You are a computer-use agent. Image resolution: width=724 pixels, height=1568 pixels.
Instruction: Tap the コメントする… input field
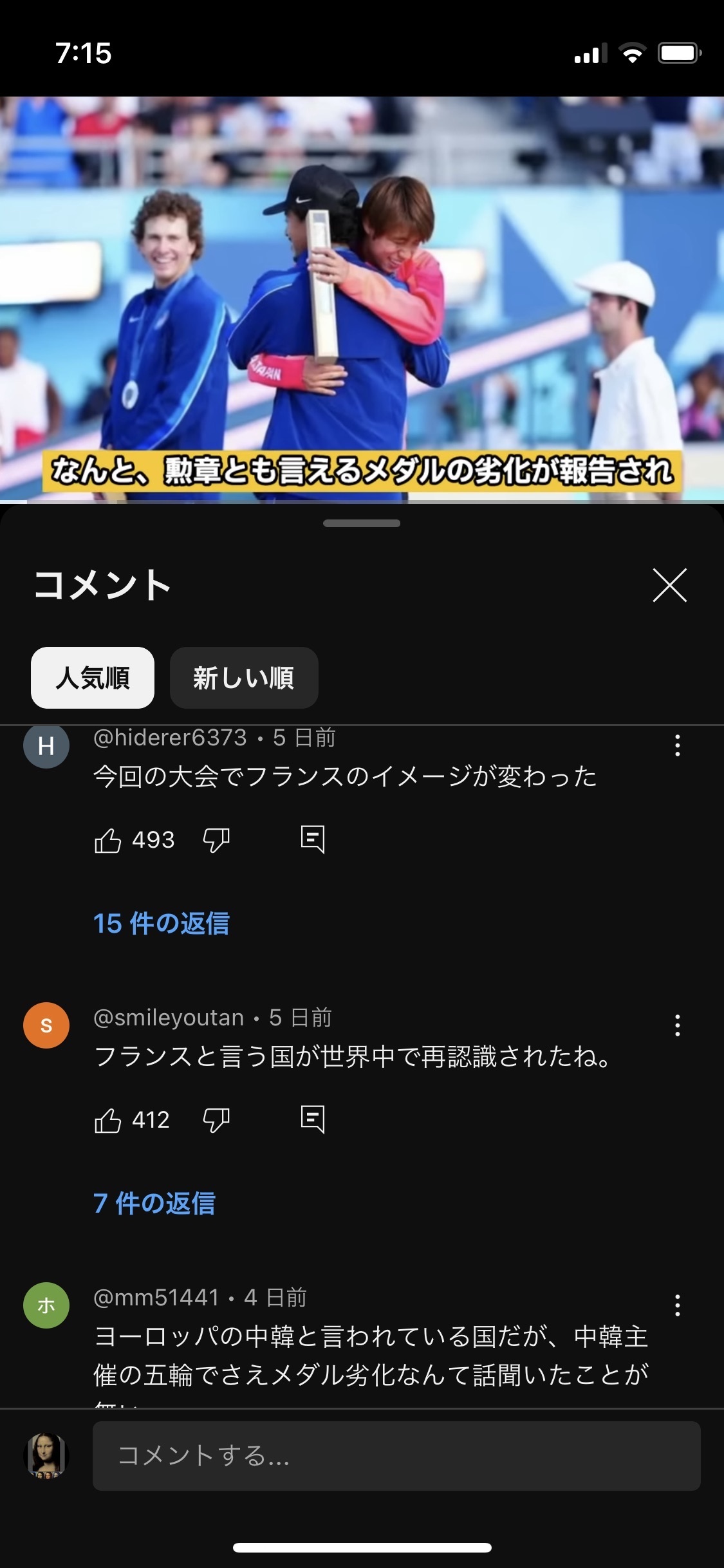tap(396, 1455)
